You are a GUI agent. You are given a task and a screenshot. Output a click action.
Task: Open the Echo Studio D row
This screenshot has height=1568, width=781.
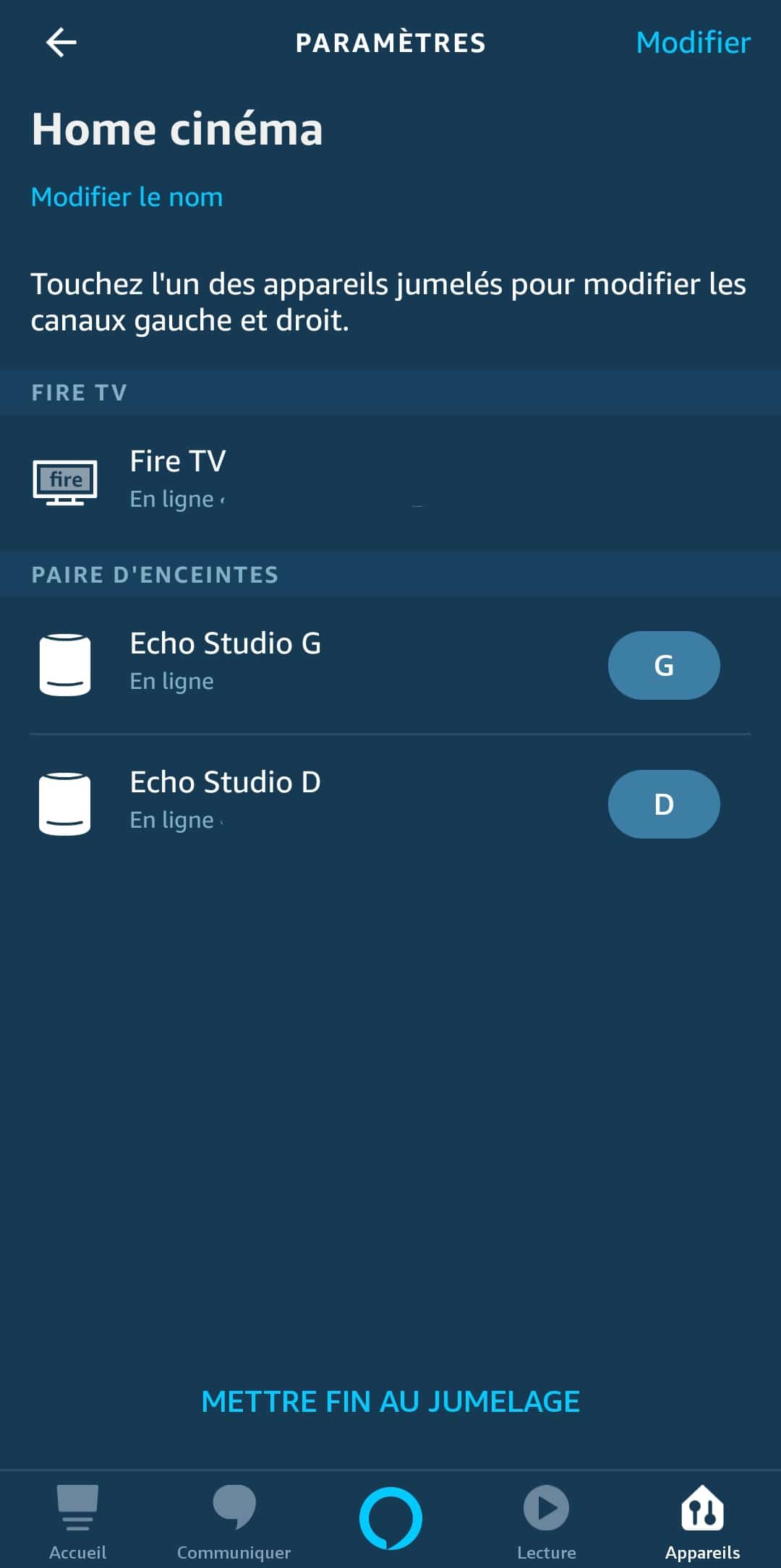click(390, 804)
